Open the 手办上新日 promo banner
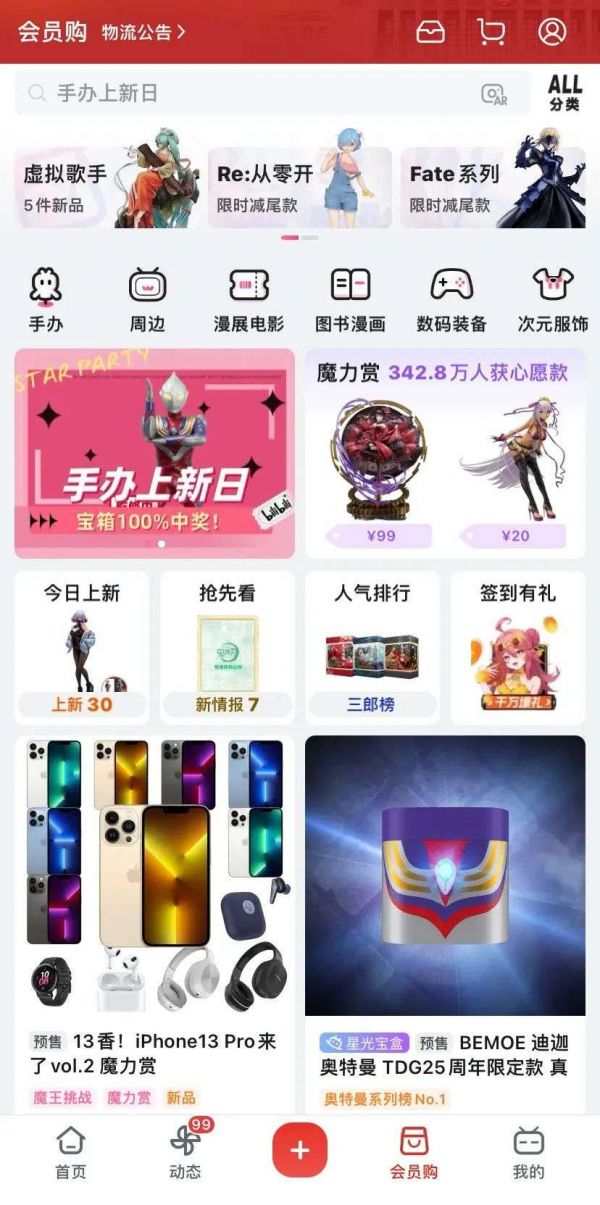Image resolution: width=600 pixels, height=1205 pixels. tap(155, 453)
